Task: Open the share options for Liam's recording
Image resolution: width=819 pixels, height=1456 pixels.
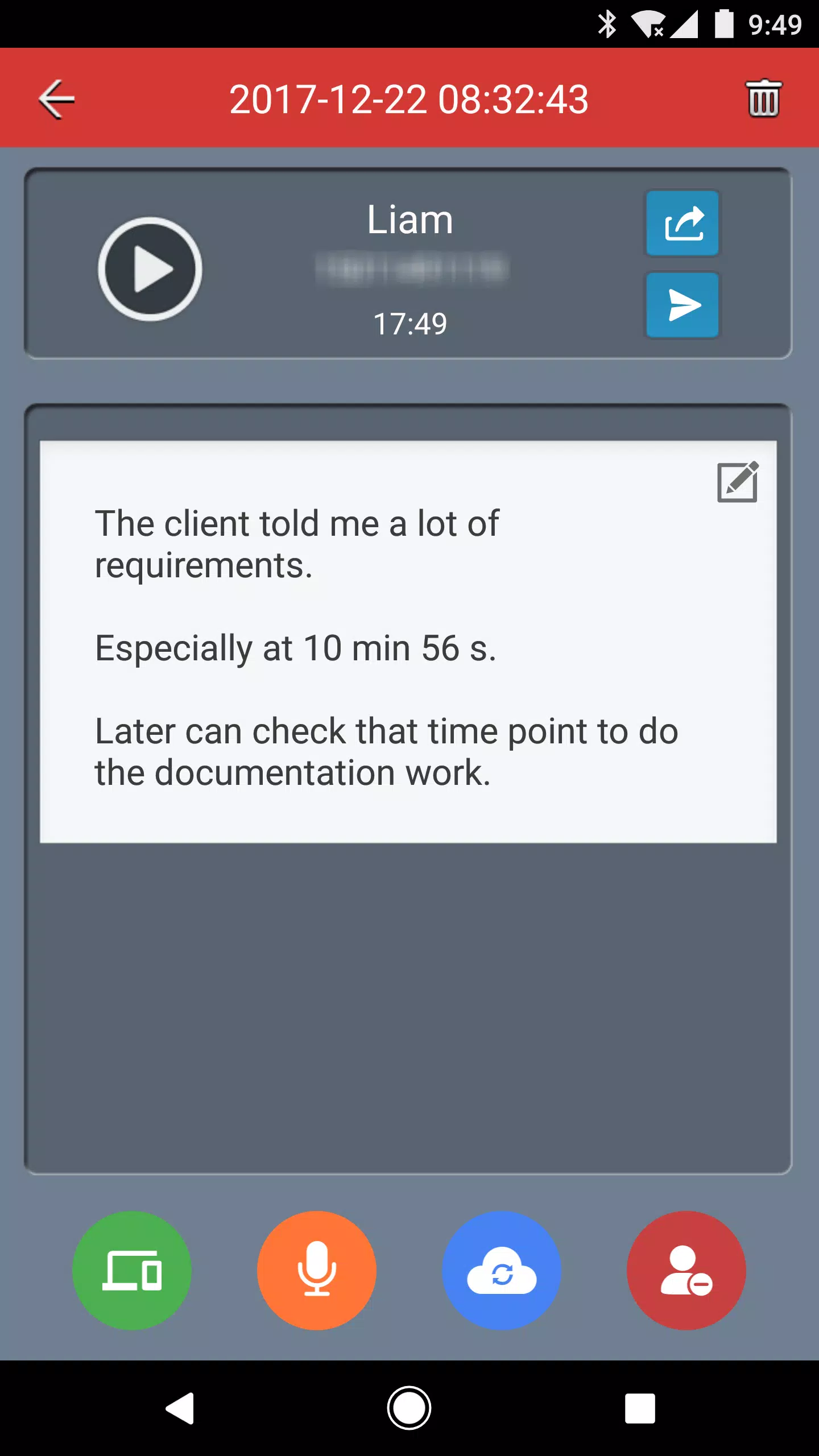Action: click(682, 224)
